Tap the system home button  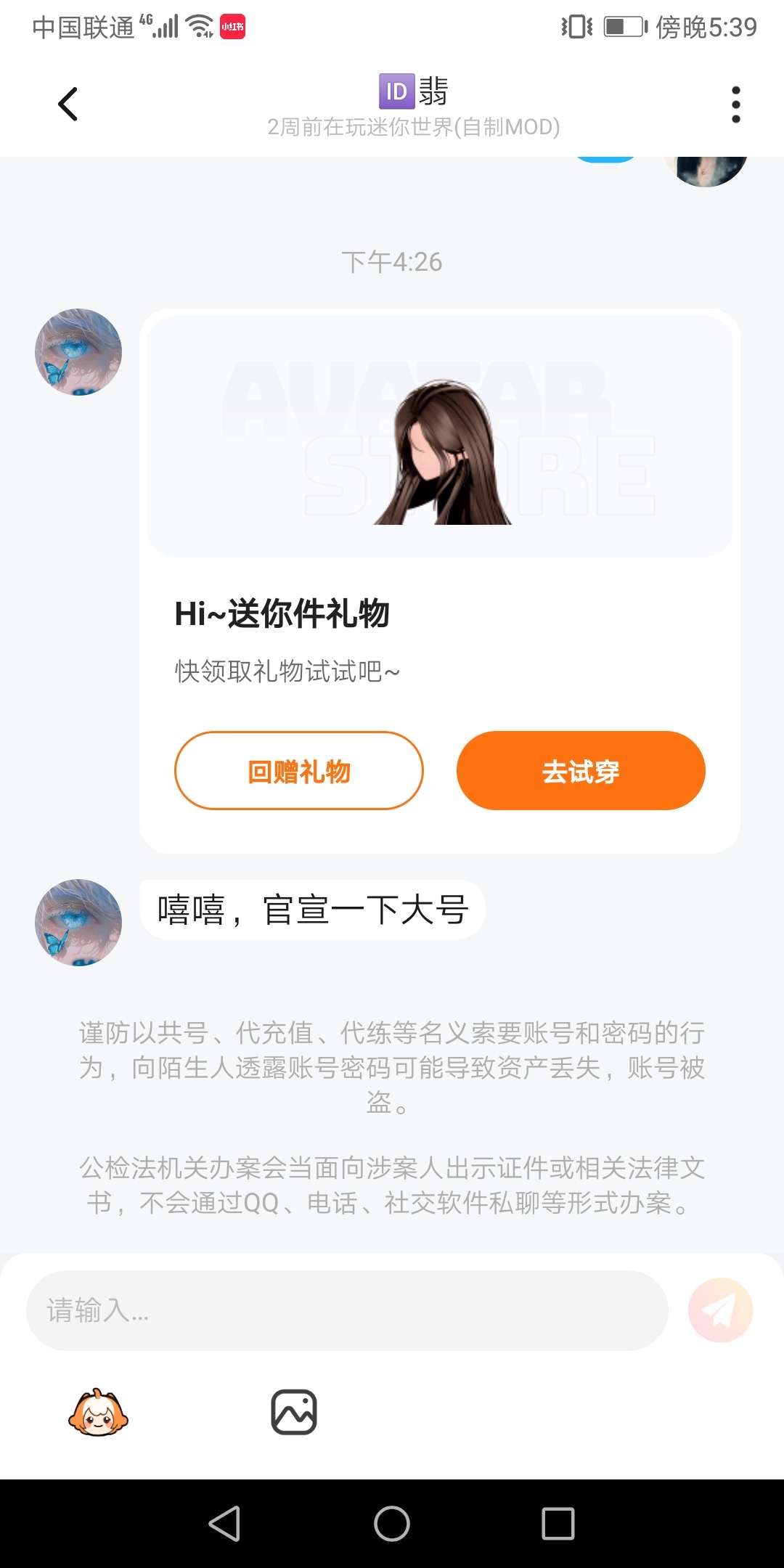[392, 1523]
